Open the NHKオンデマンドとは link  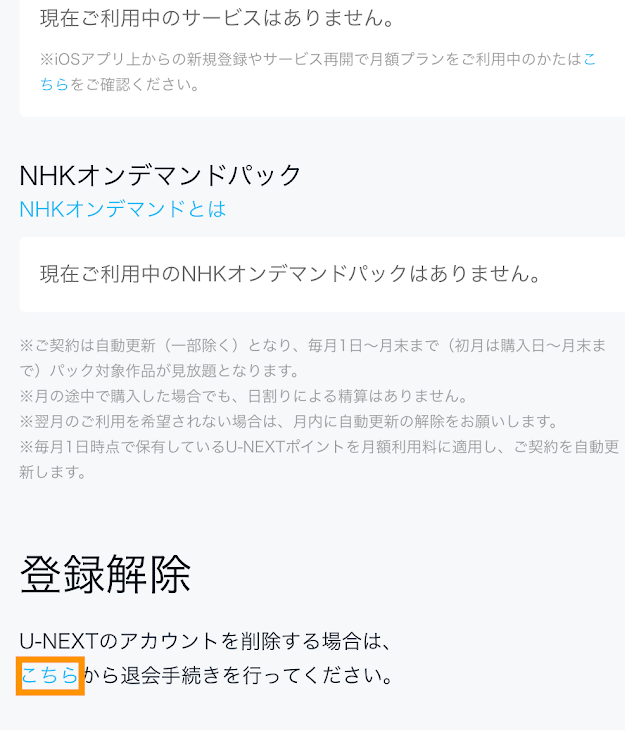[x=122, y=209]
